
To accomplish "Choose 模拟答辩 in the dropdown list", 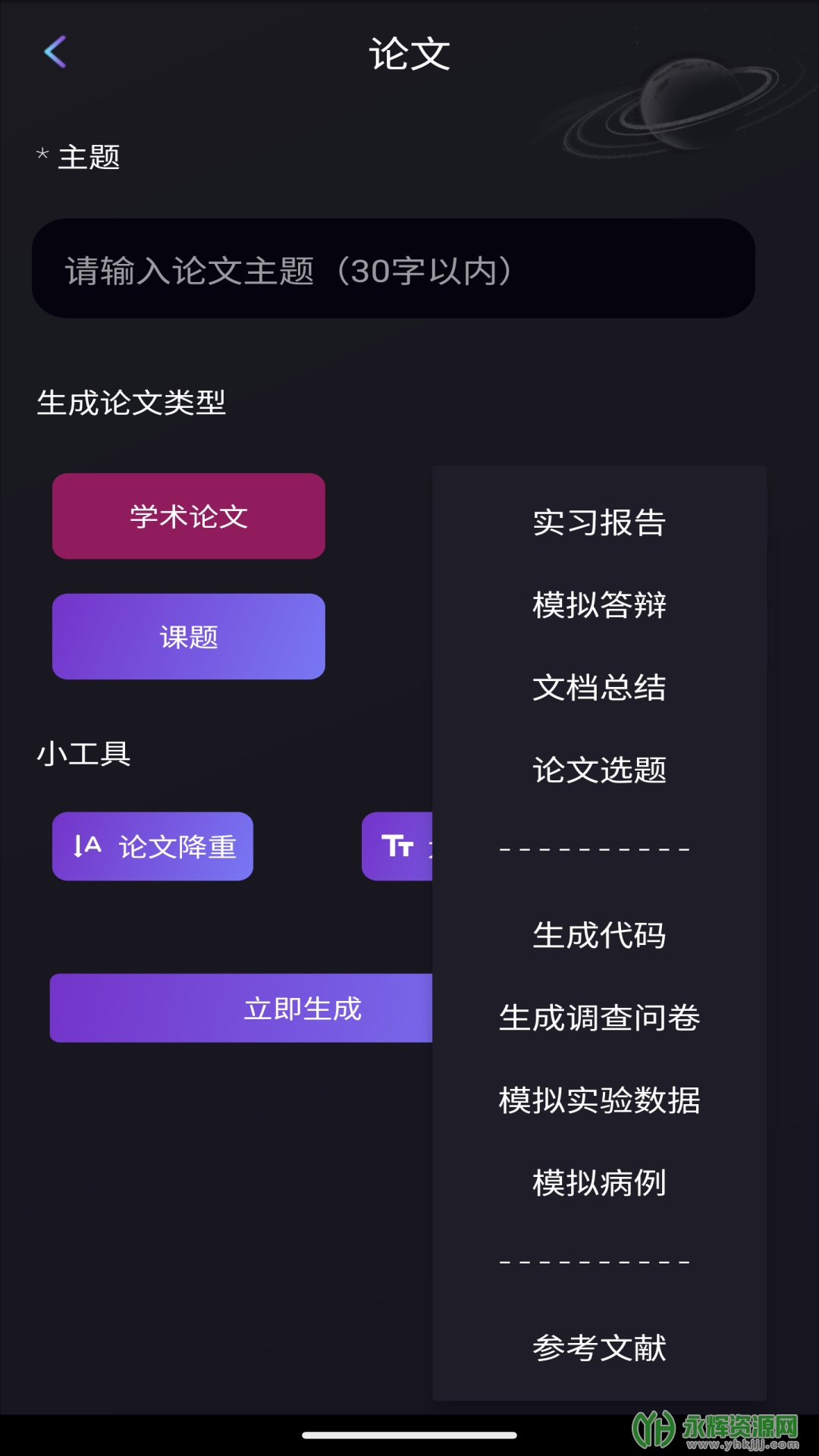I will [599, 605].
